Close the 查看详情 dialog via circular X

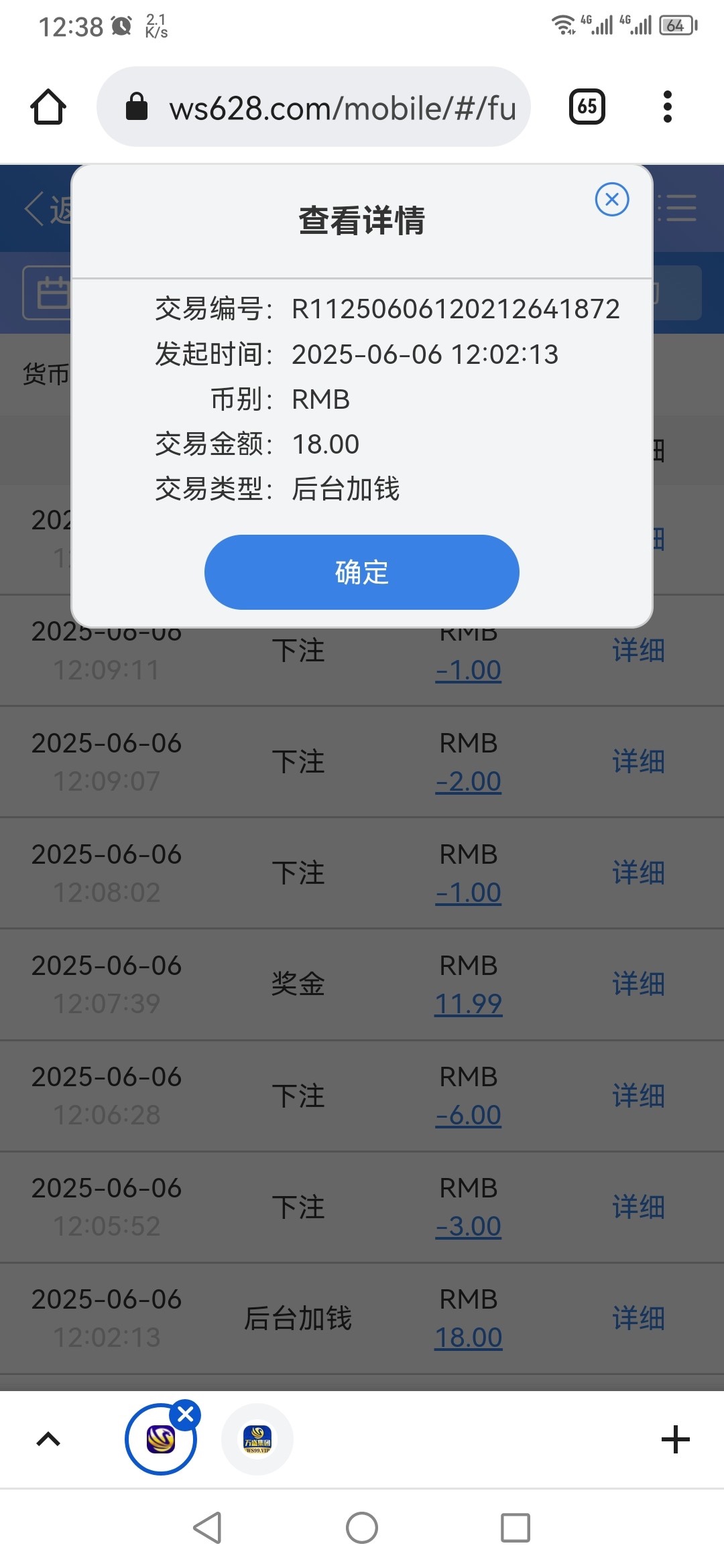[611, 199]
